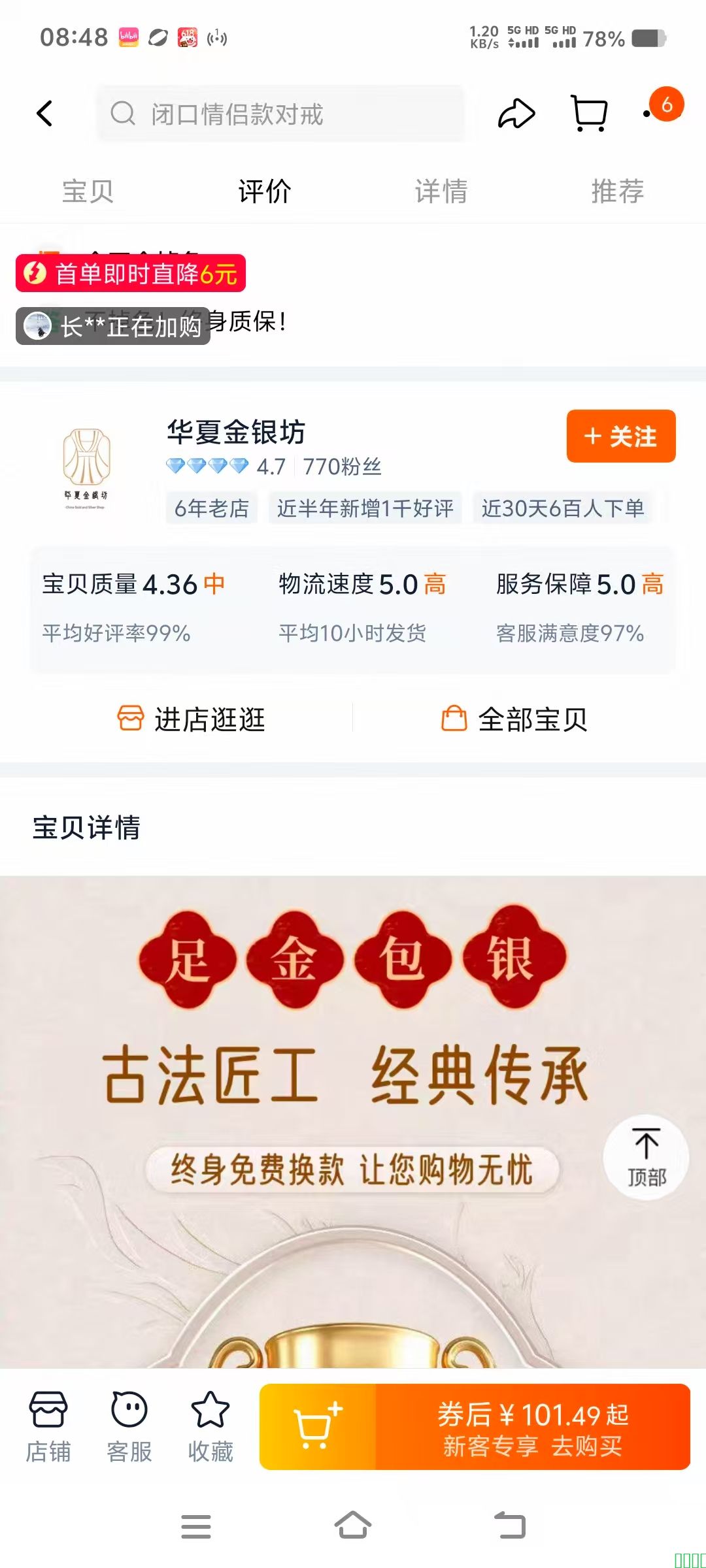Tap 券后¥101.49起 去购买 to buy

point(533,1427)
